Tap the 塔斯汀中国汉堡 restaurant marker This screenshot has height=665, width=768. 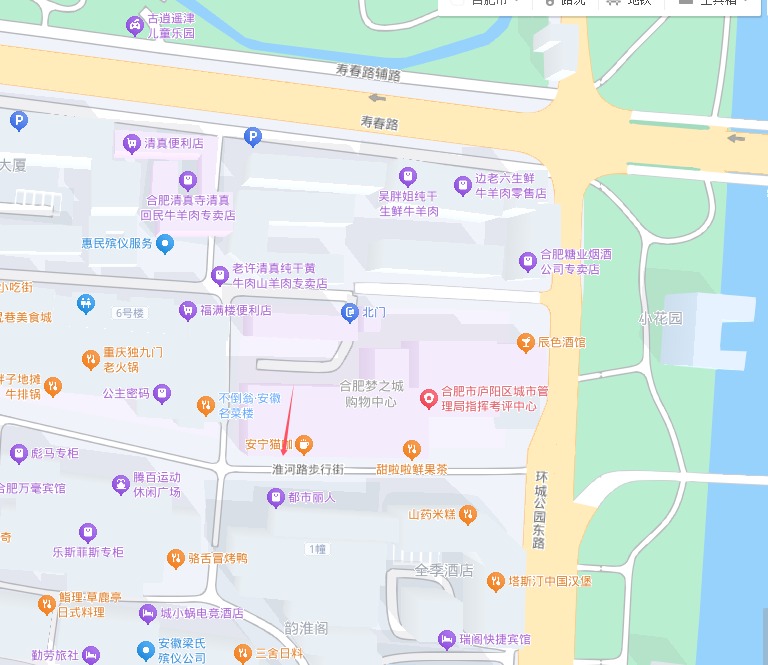point(495,581)
